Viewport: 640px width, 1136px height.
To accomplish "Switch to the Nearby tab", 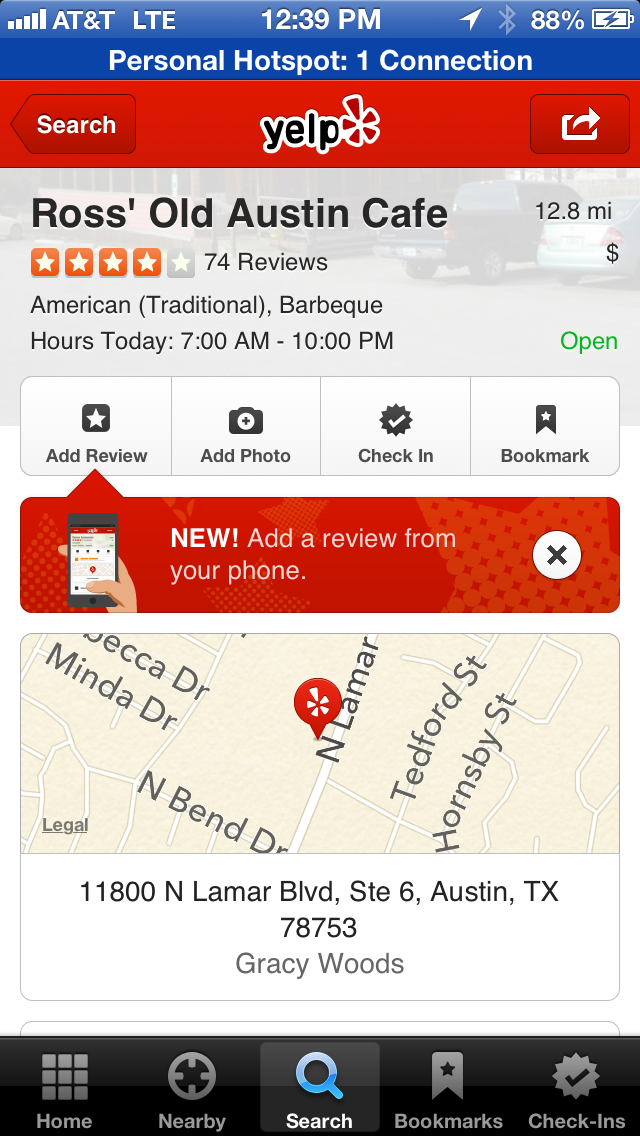I will (191, 1090).
